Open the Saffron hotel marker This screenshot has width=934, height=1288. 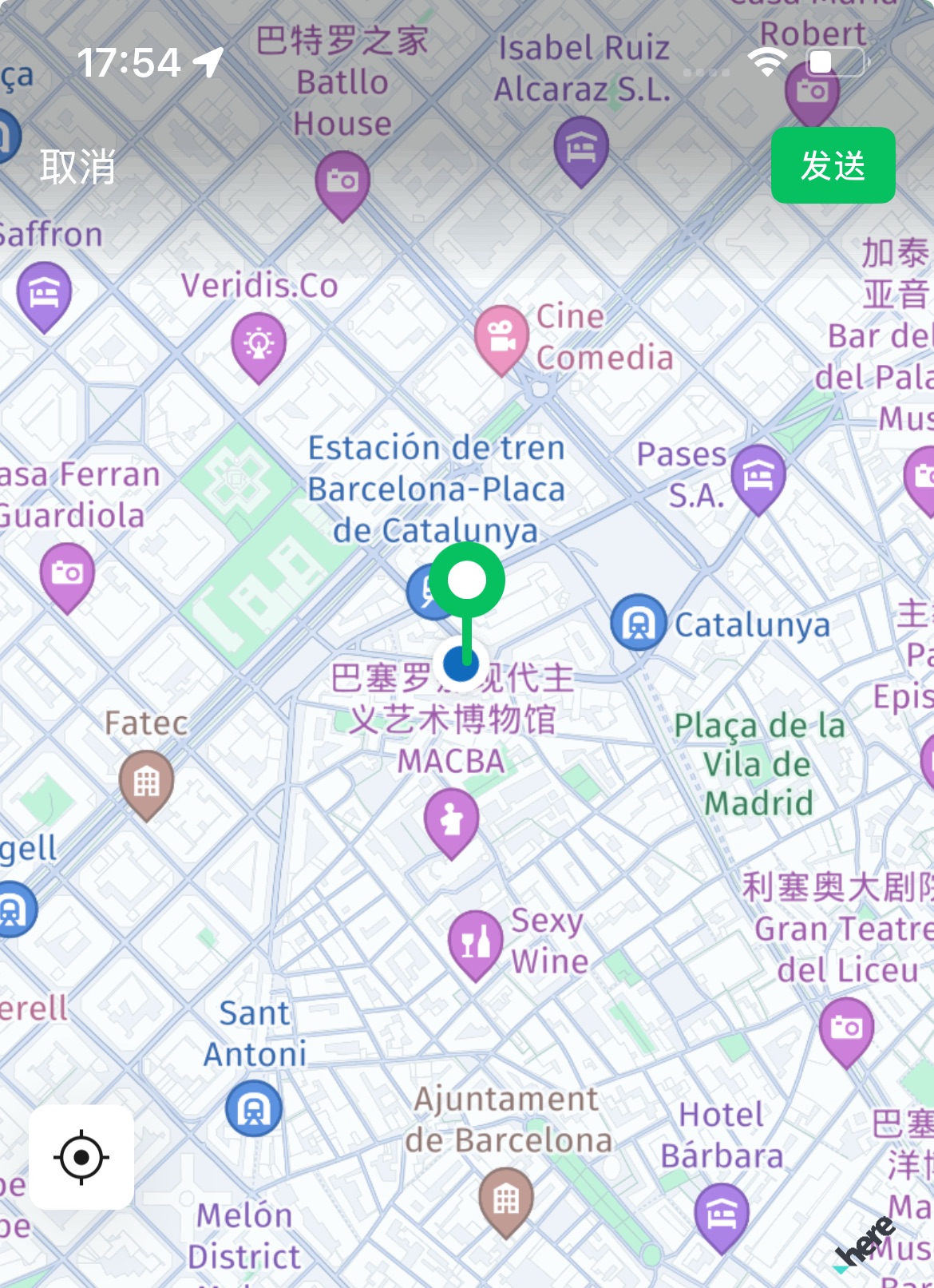pyautogui.click(x=44, y=293)
